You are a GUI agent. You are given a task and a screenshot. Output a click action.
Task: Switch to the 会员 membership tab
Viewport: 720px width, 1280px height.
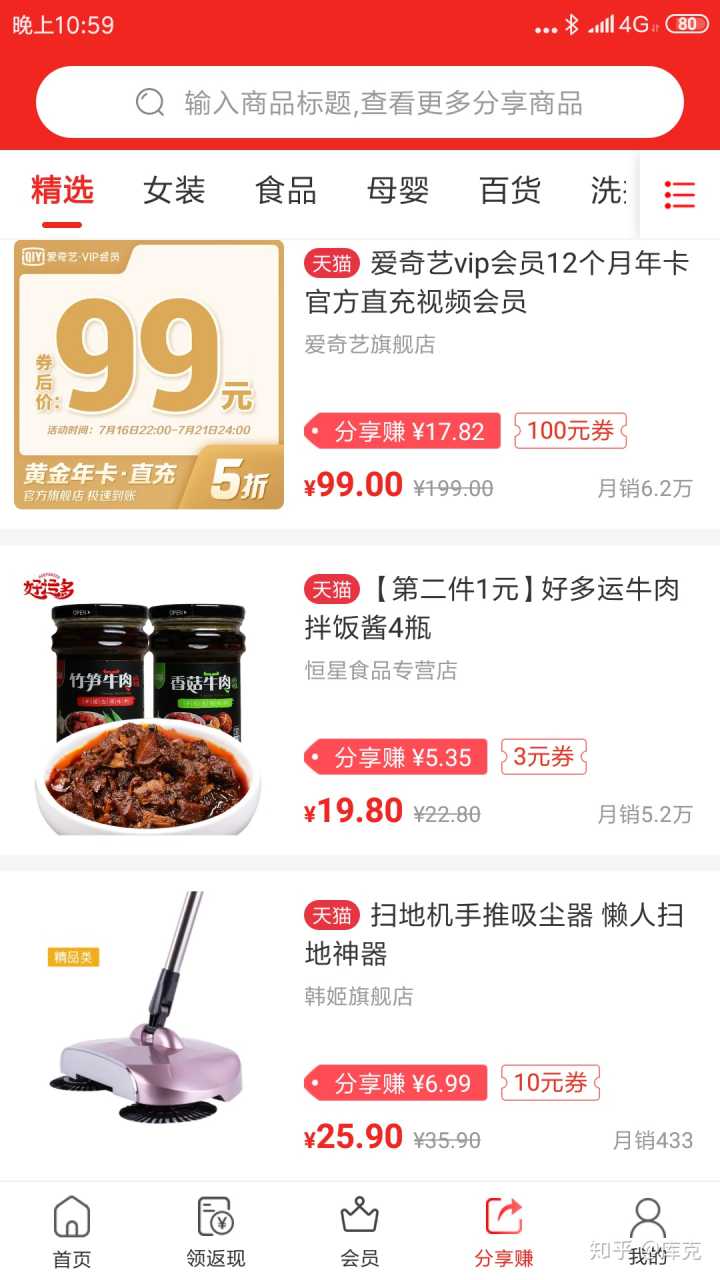tap(360, 1232)
